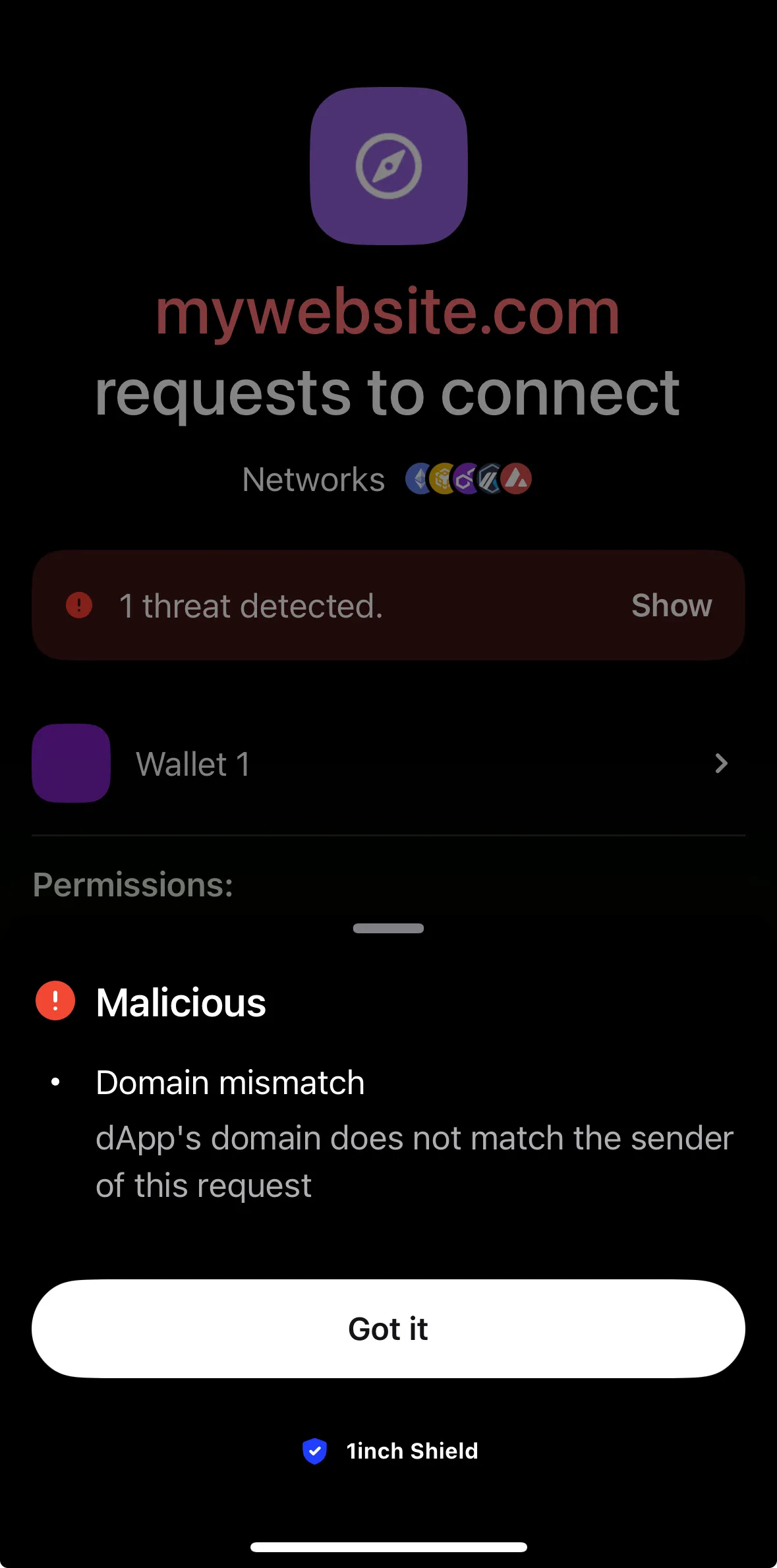Tap the bottom sheet drag handle
The height and width of the screenshot is (1568, 777).
point(388,928)
